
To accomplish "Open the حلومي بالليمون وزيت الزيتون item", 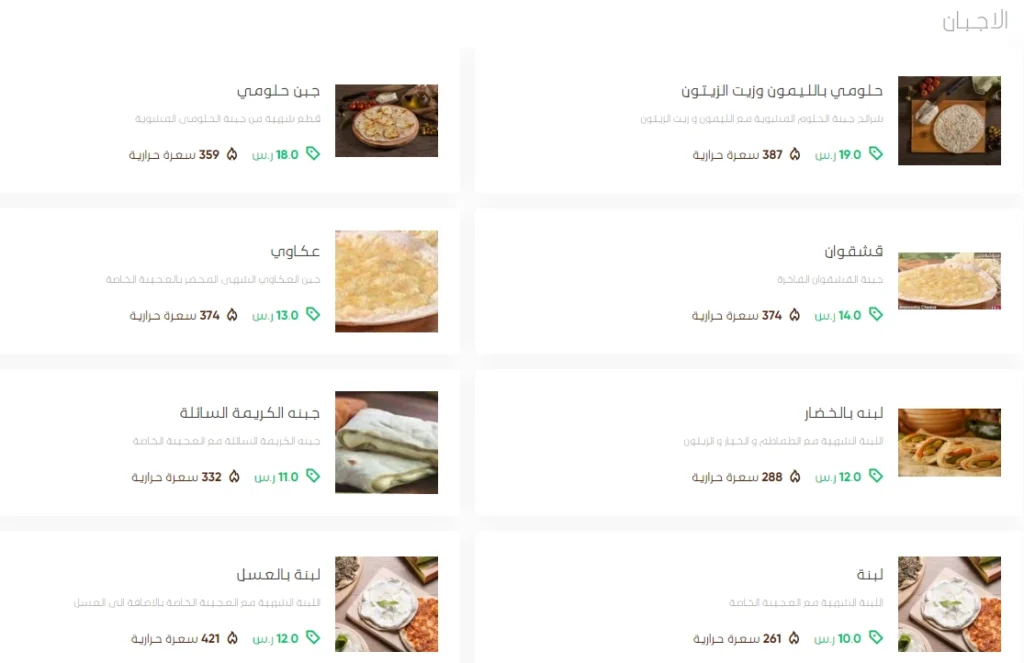I will coord(782,91).
